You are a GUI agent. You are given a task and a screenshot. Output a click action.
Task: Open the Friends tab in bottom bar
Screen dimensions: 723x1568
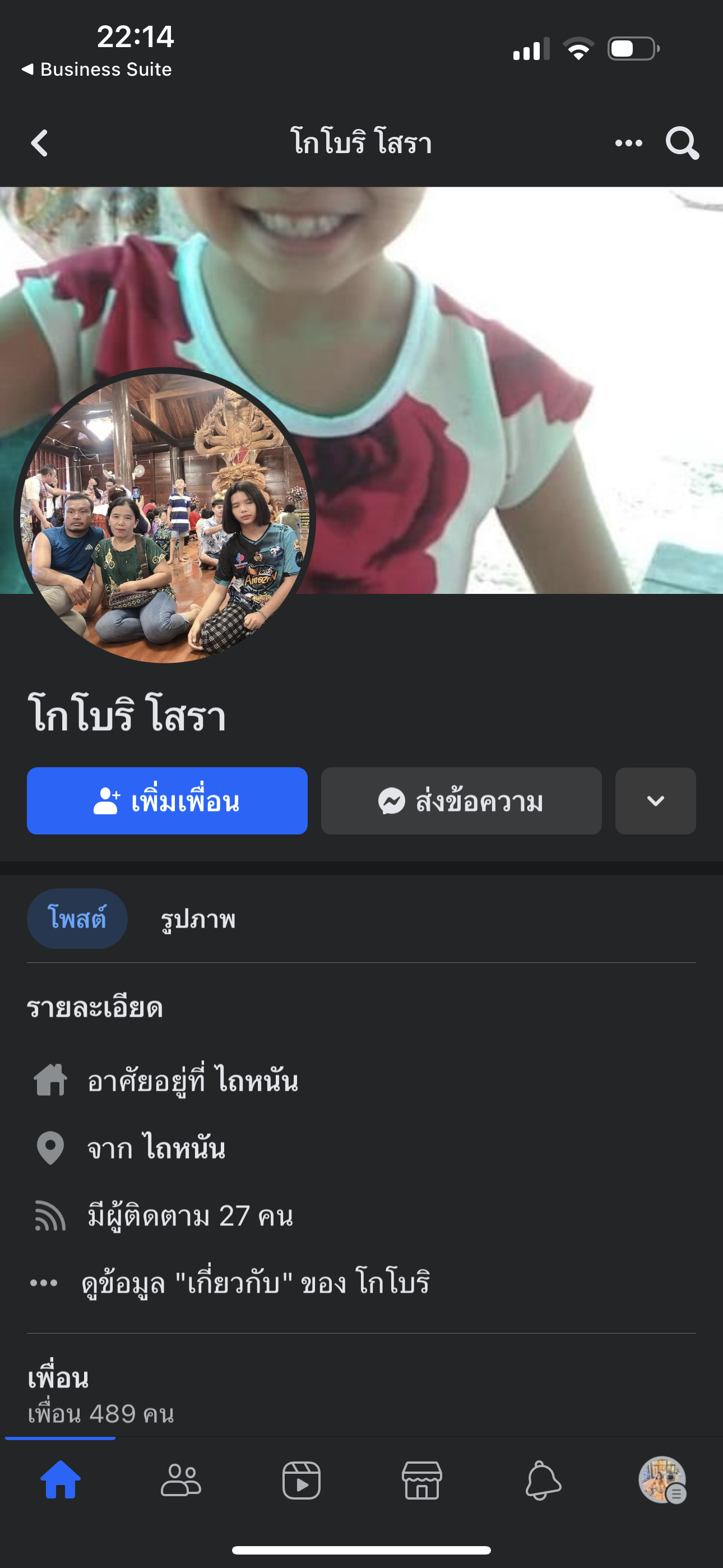pyautogui.click(x=180, y=1480)
